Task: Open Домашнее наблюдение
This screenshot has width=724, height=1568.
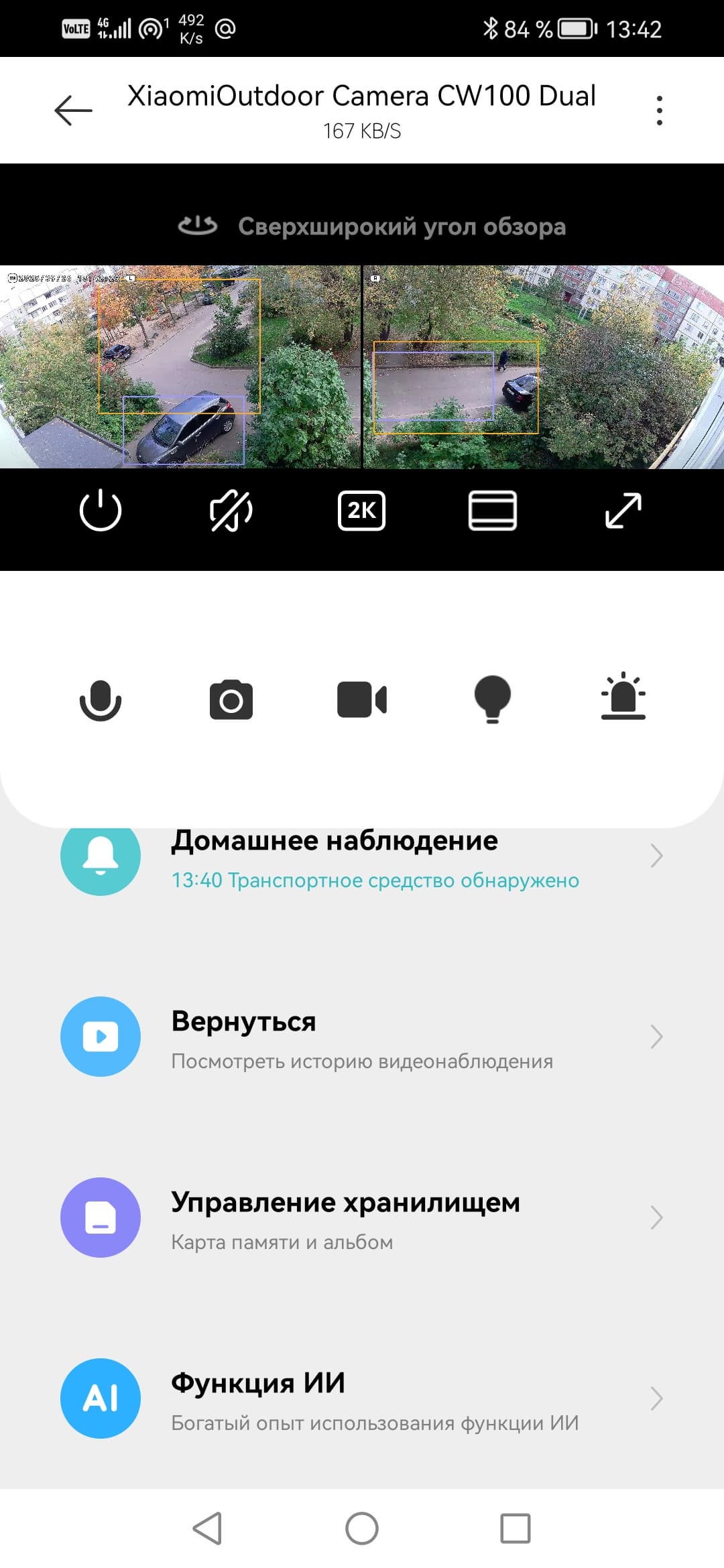Action: click(362, 858)
